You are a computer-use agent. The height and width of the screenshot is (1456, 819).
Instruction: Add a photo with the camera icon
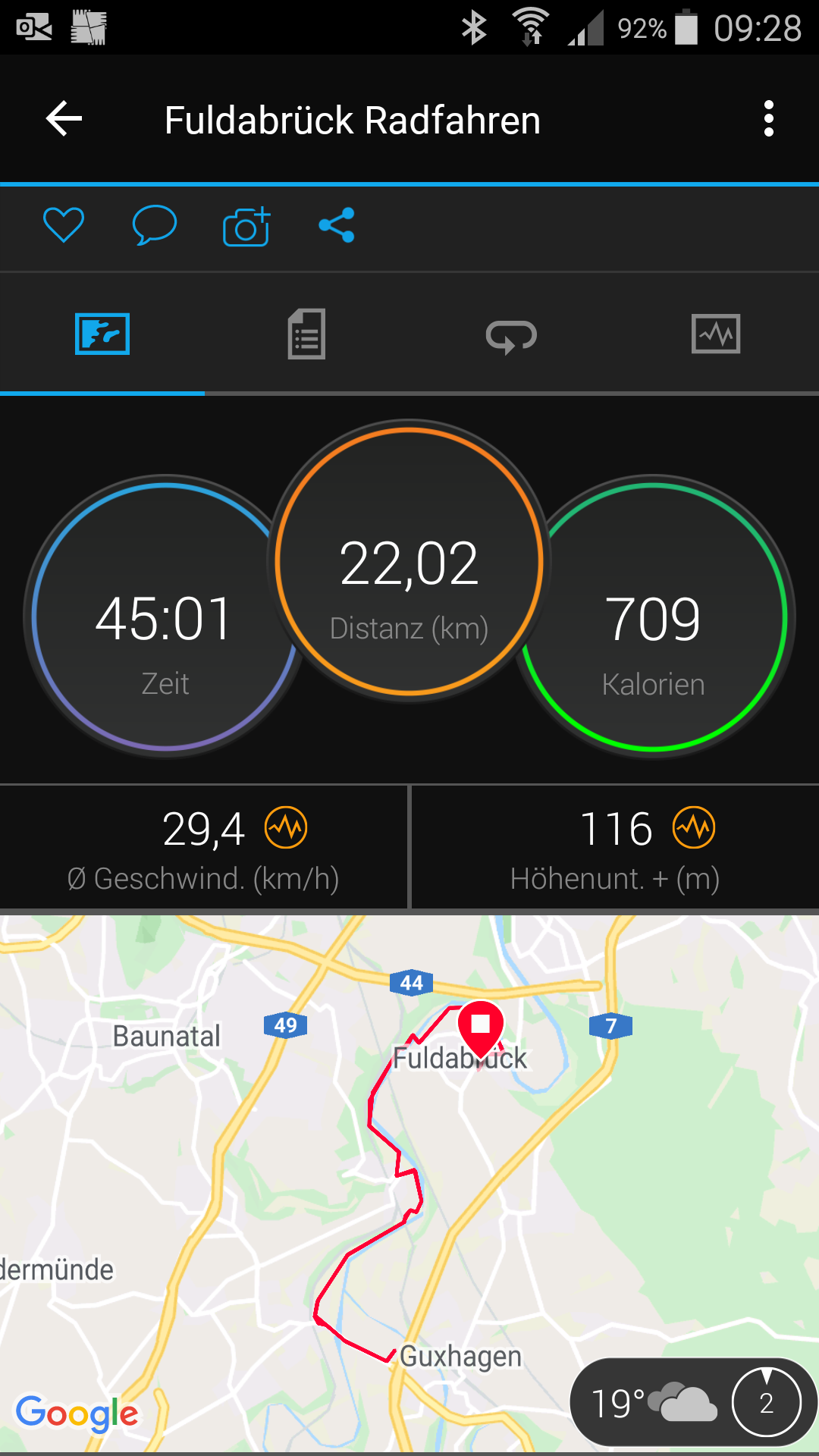(x=246, y=226)
